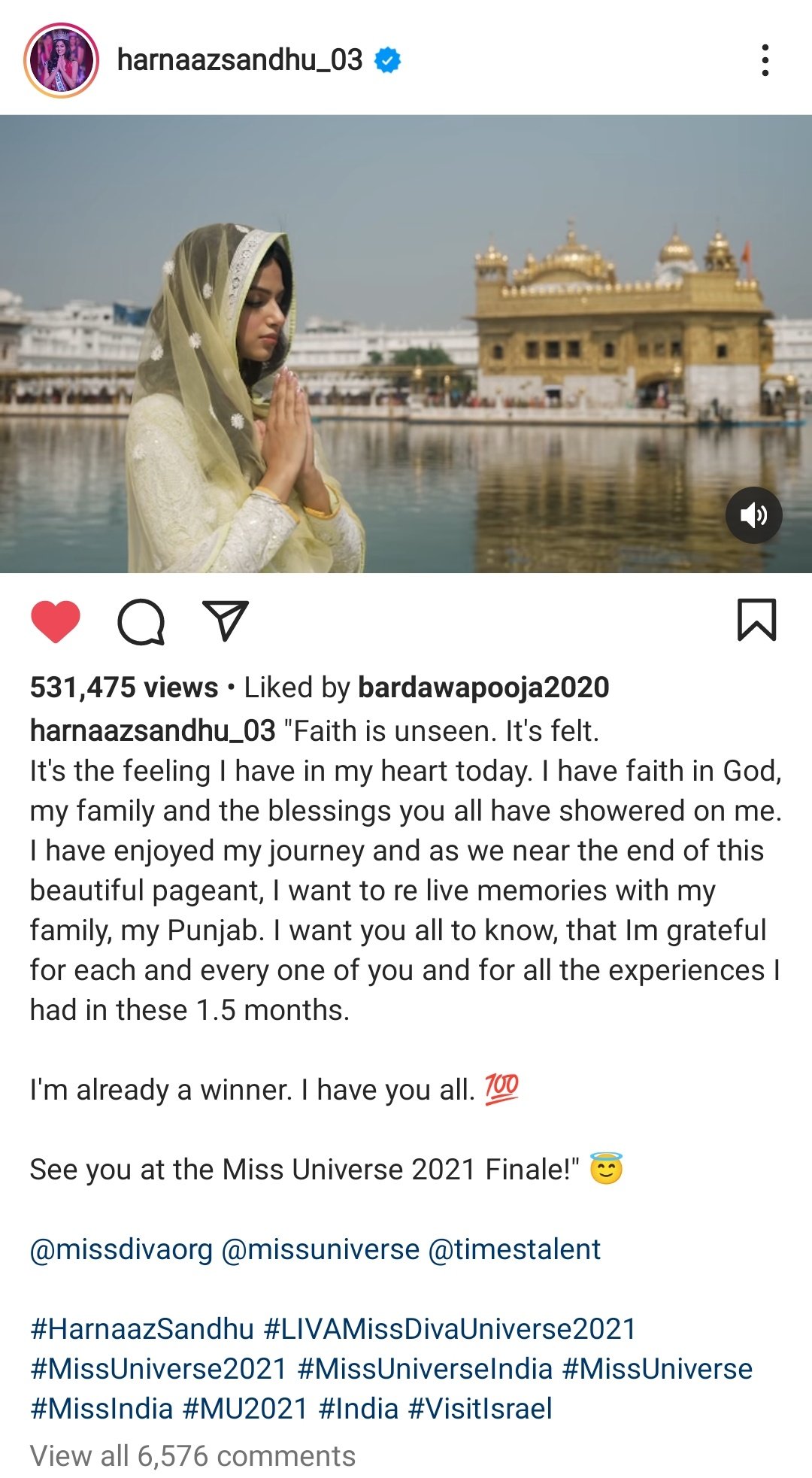Open bardawapooja2020's profile

click(x=483, y=687)
